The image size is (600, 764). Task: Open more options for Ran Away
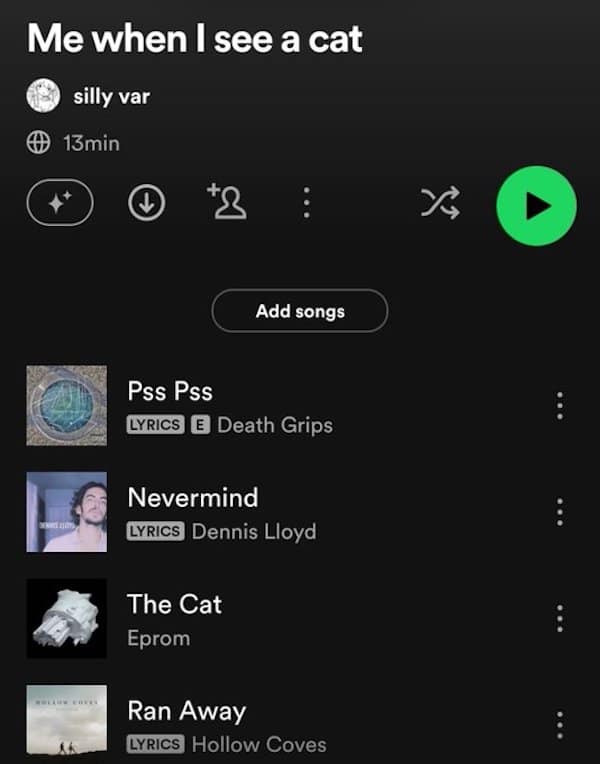[x=559, y=724]
